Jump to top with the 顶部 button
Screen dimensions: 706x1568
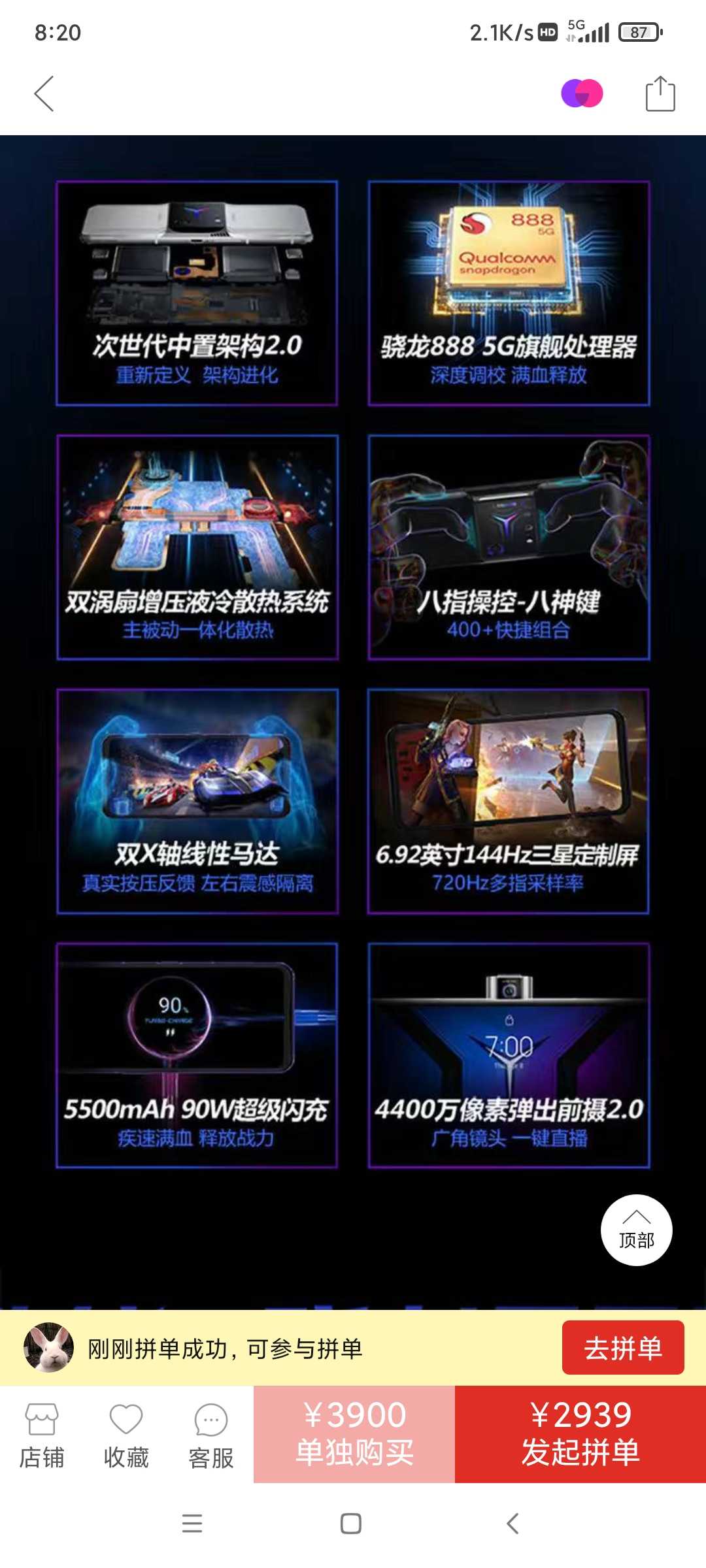pos(637,1230)
